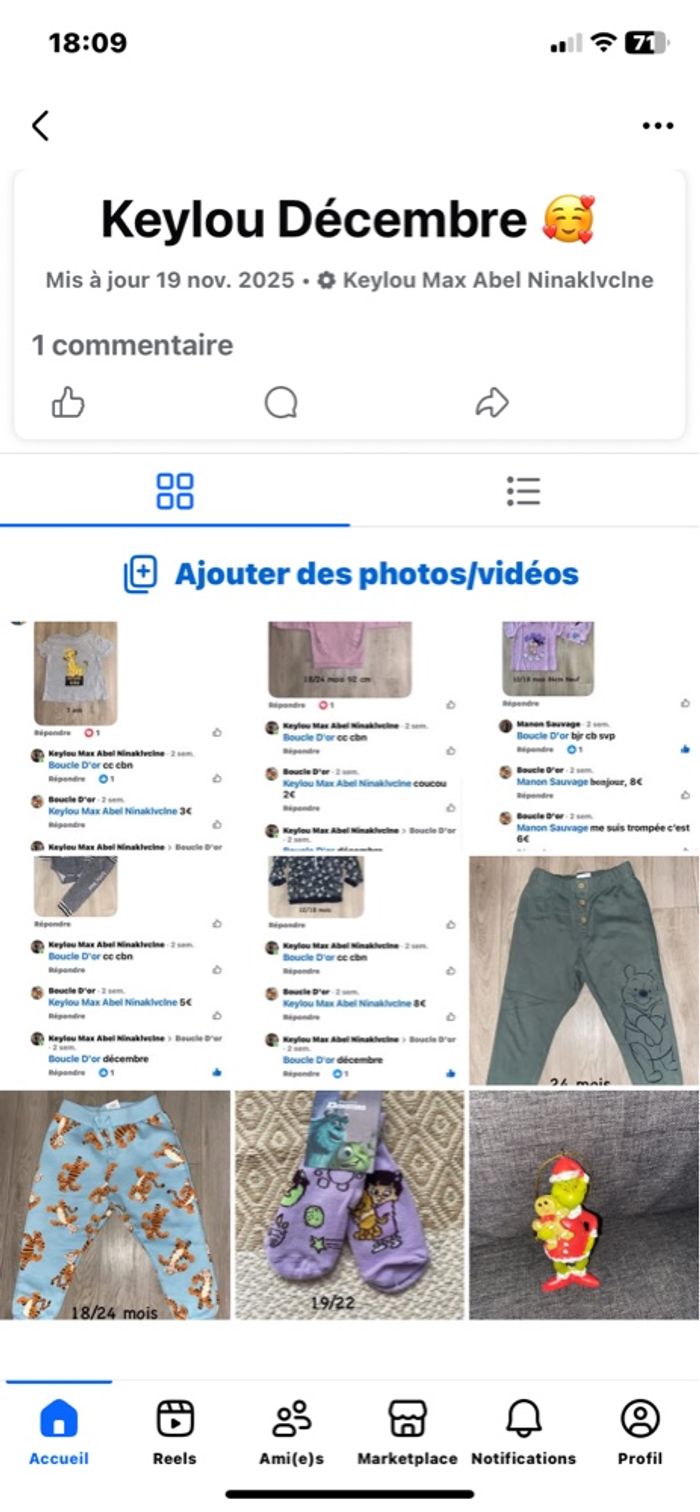Open the blue Tigger pants photo

pyautogui.click(x=115, y=1205)
